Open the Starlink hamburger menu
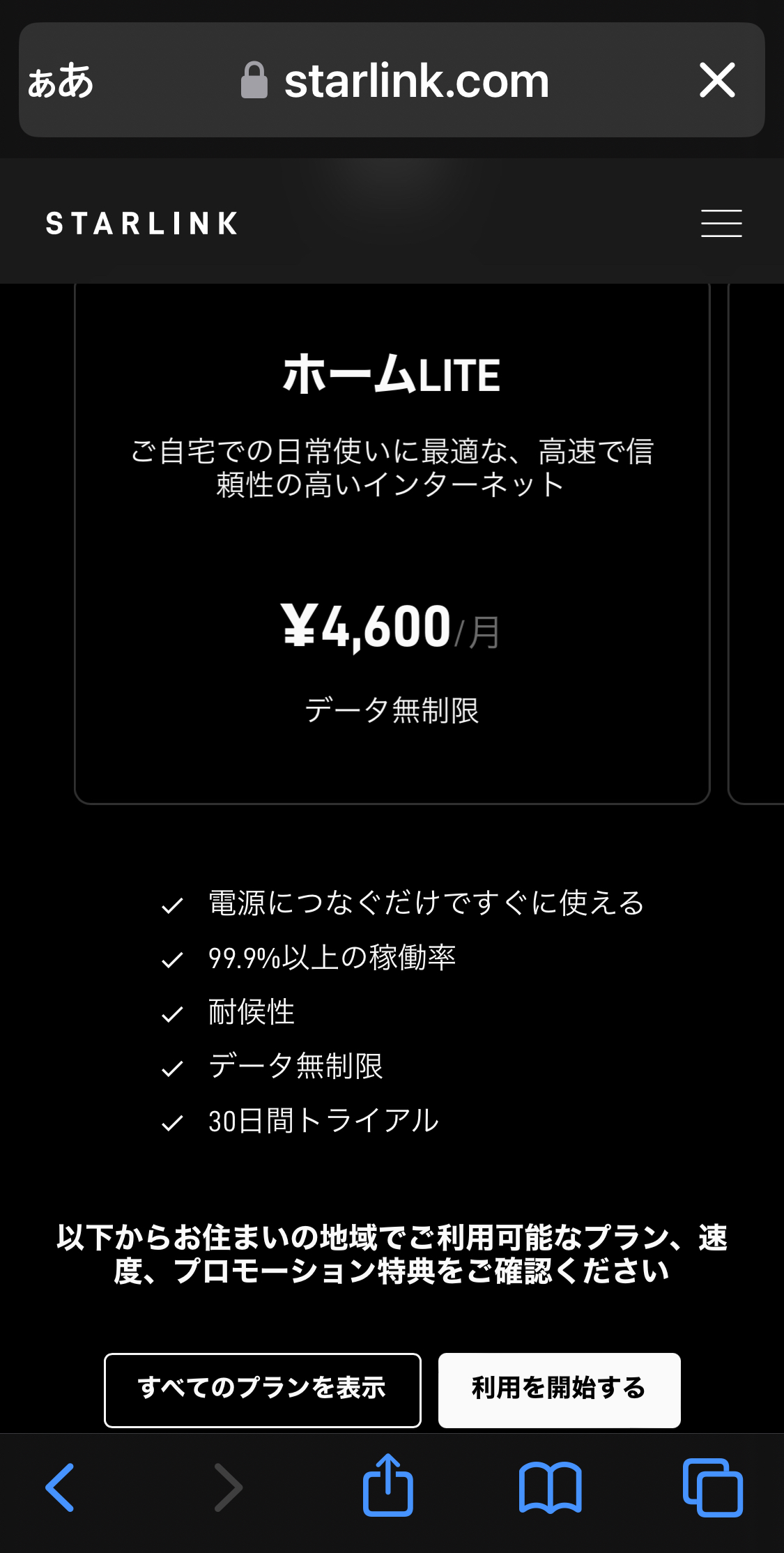784x1553 pixels. coord(721,224)
